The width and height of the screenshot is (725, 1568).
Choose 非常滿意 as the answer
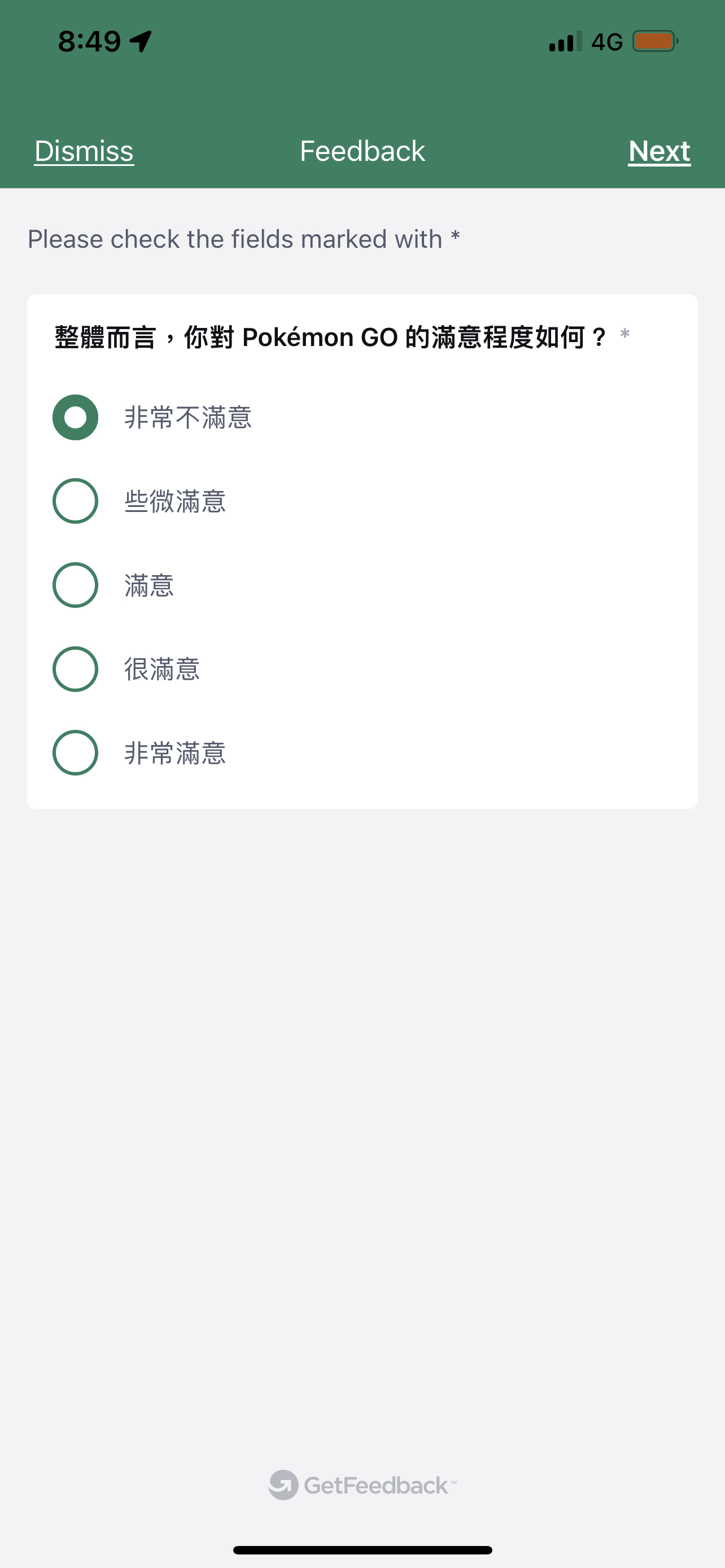(76, 753)
